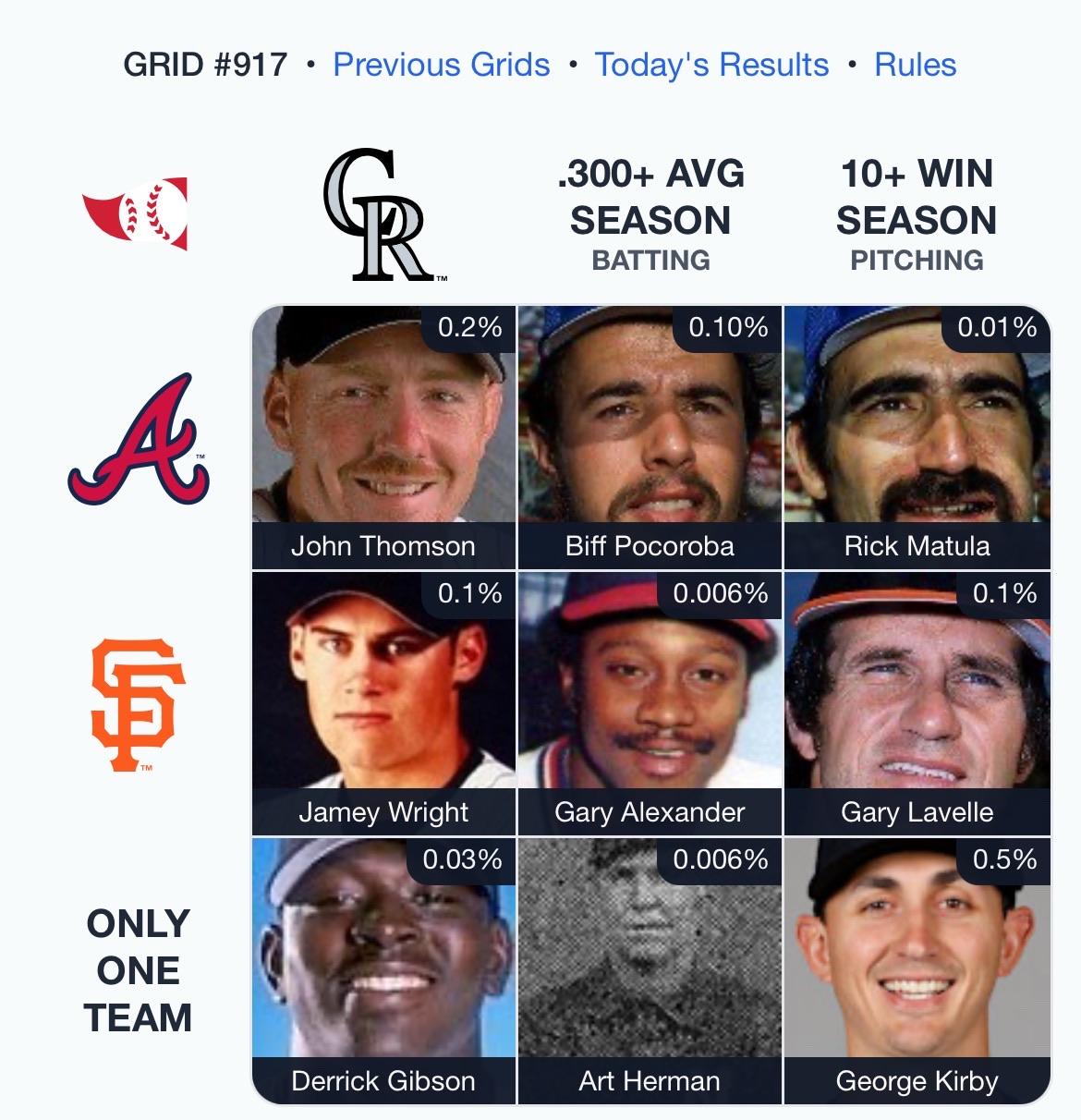Tap the Gary Lavelle cell
The width and height of the screenshot is (1081, 1120).
[917, 703]
